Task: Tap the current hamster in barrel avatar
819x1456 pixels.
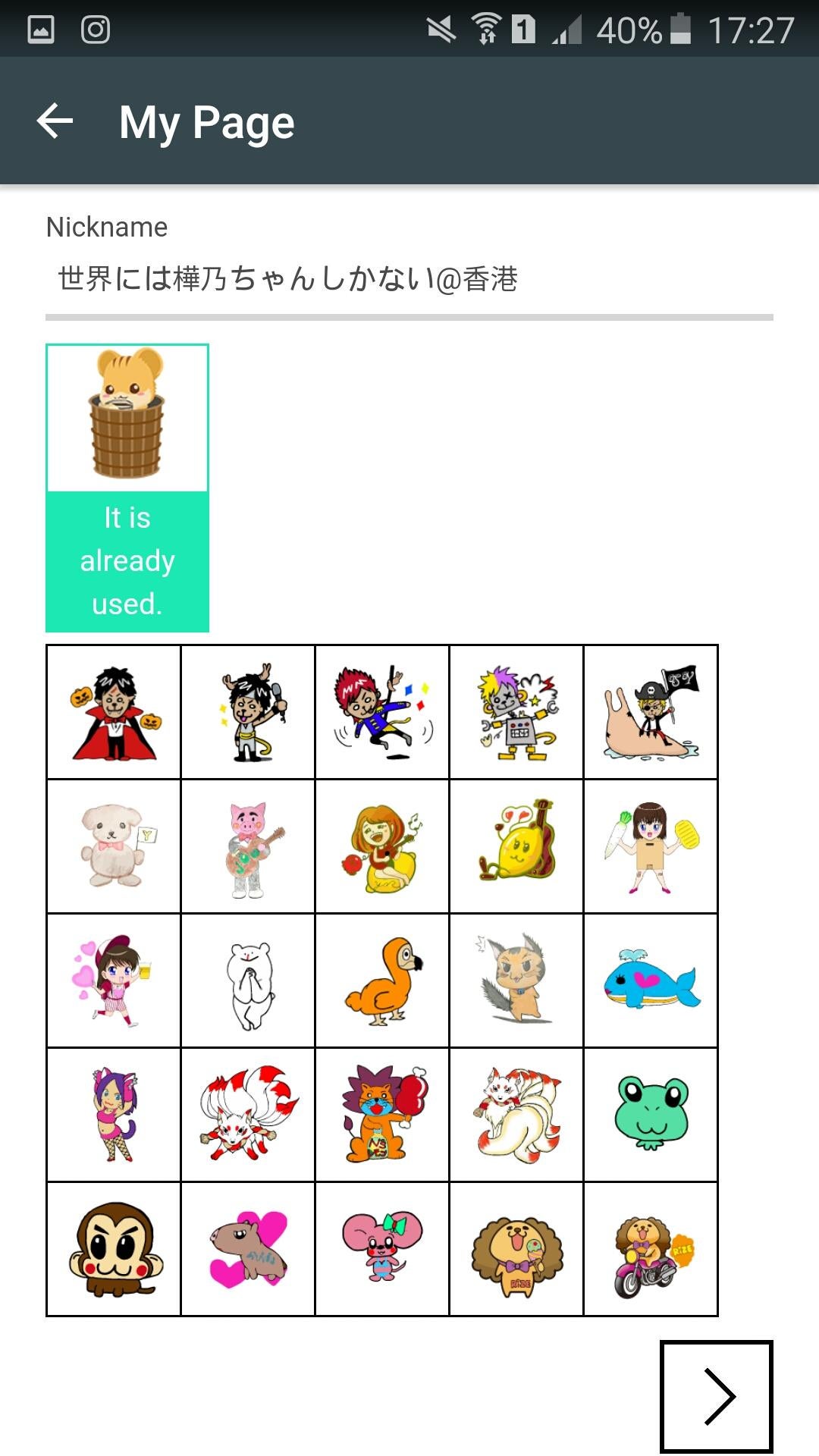Action: click(x=127, y=417)
